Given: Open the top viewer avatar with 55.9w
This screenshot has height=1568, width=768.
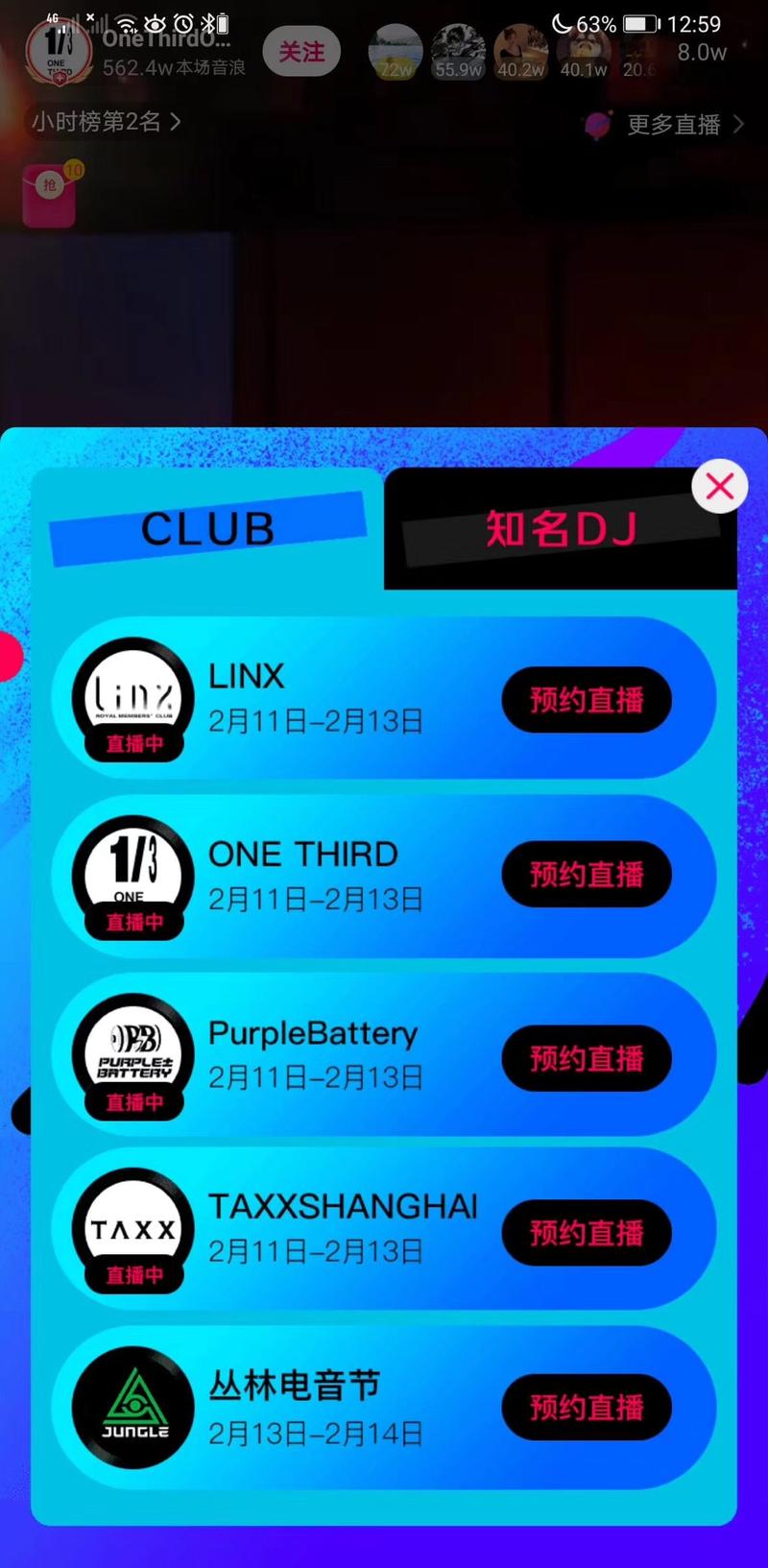Looking at the screenshot, I should 458,52.
